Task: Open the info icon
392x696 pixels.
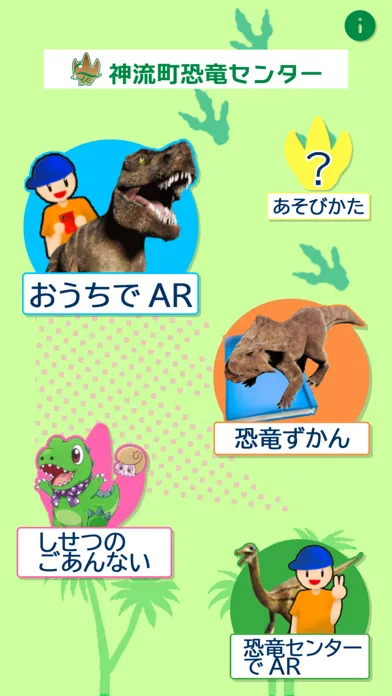Action: click(360, 26)
